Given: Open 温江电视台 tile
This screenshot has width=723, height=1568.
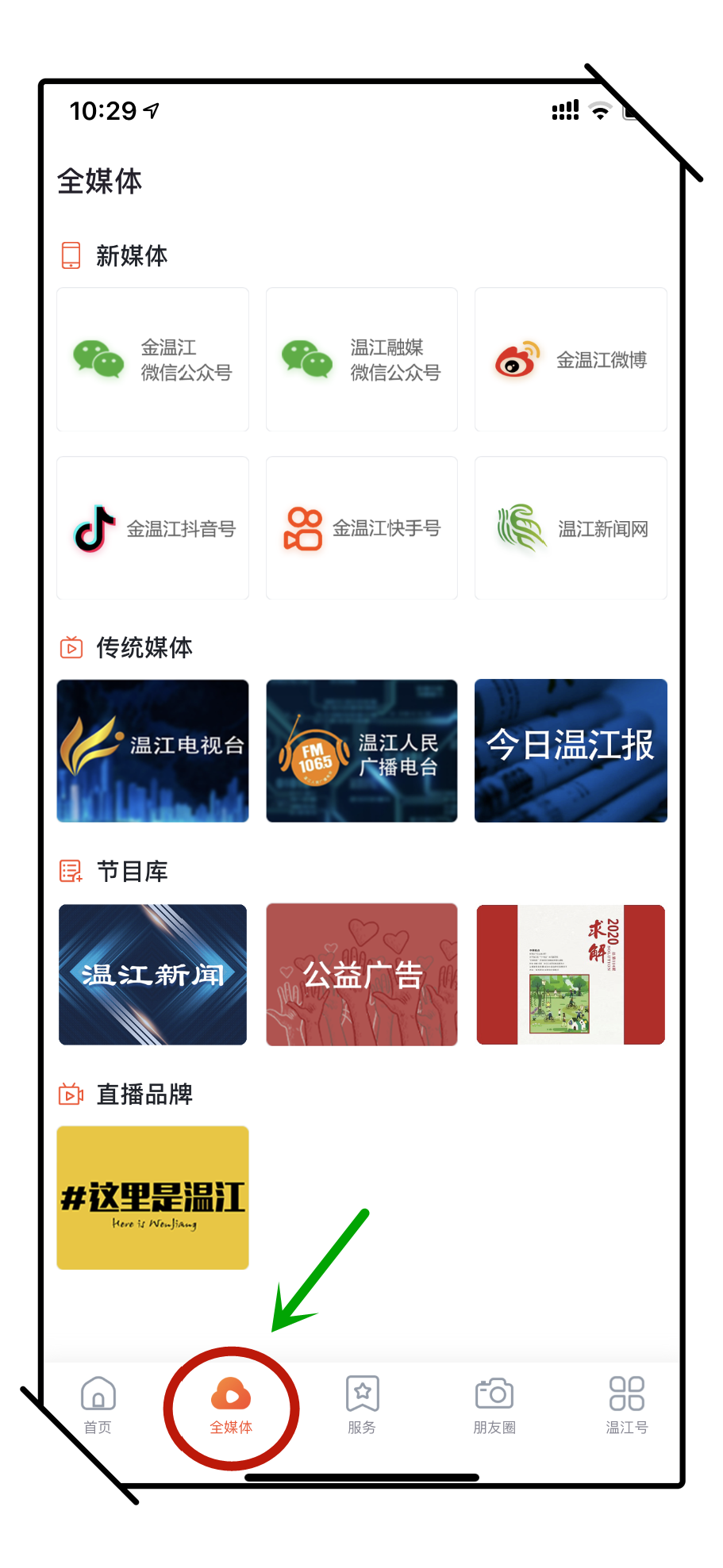Looking at the screenshot, I should point(152,750).
